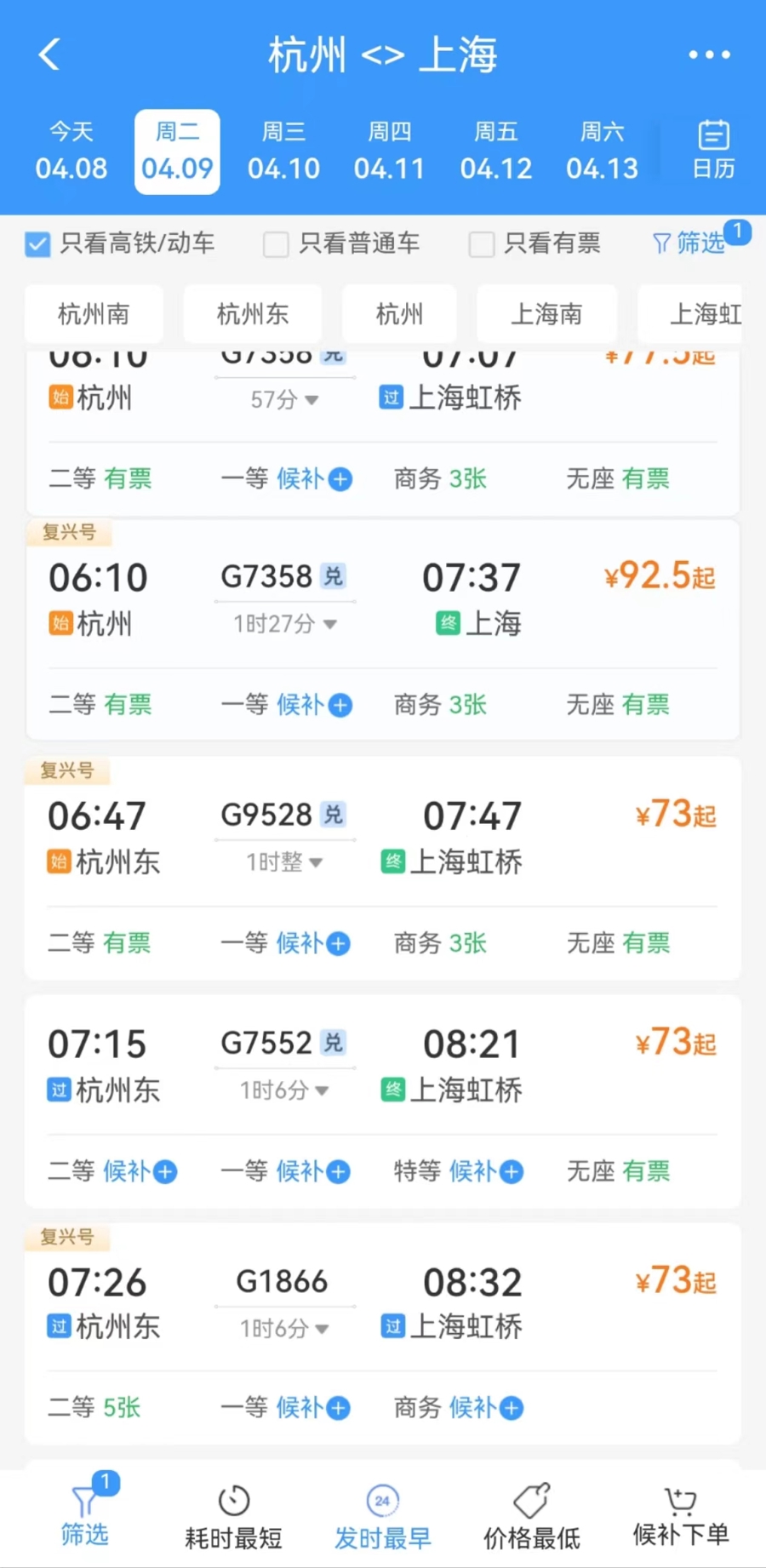Select Wednesday 04.10 date tab

click(283, 152)
